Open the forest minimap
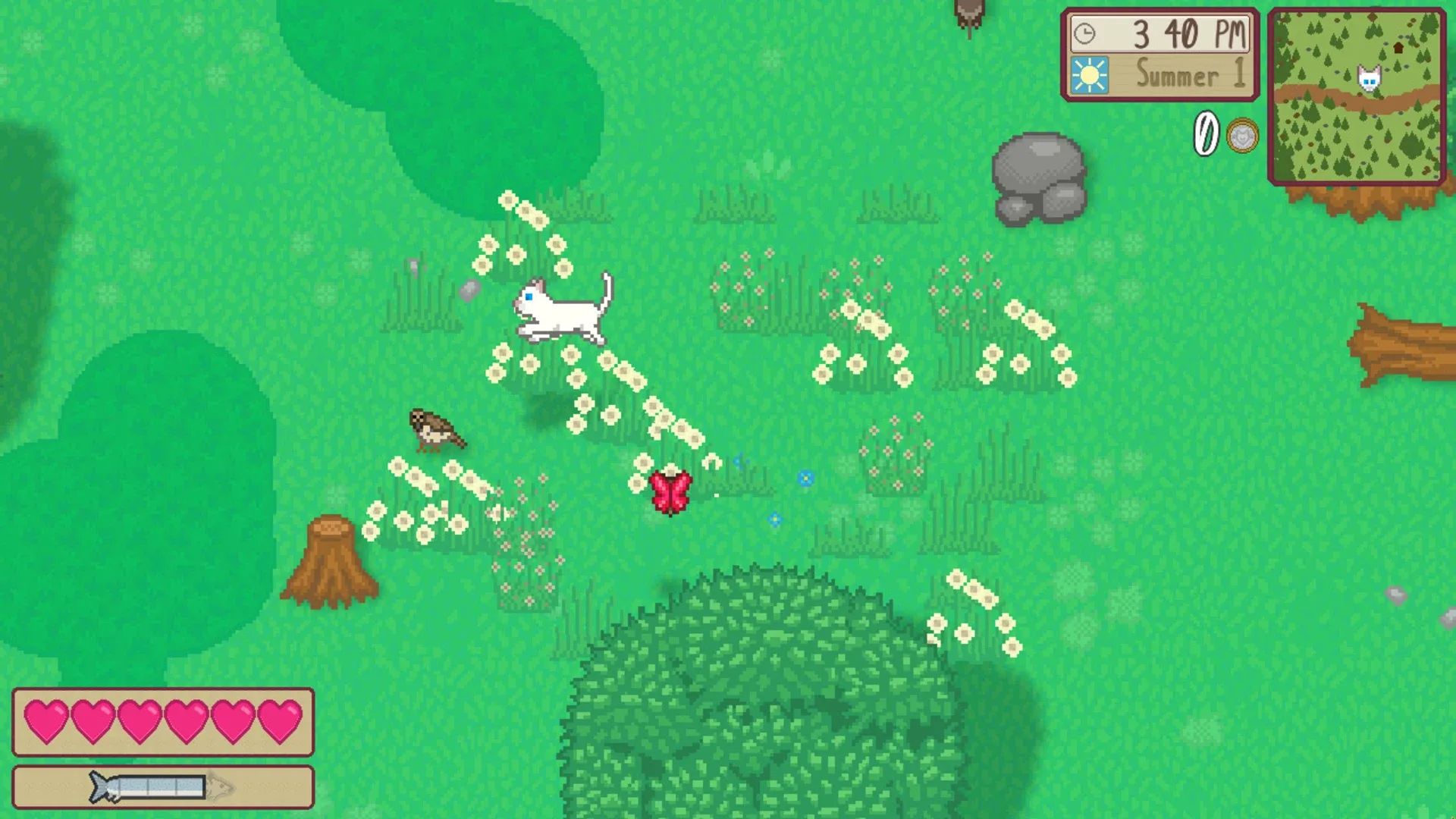This screenshot has width=1456, height=819. coord(1357,97)
